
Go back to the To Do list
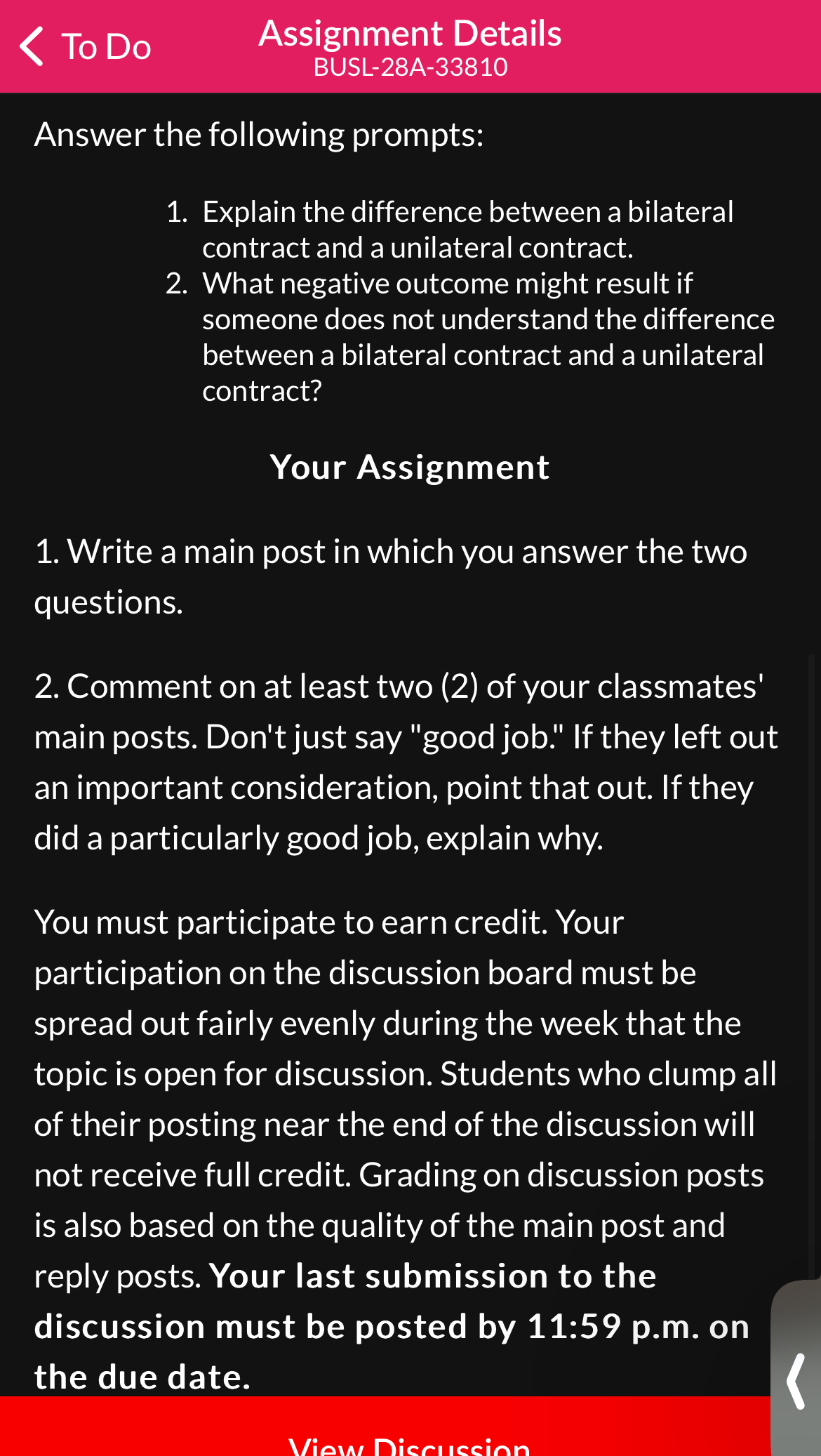pos(86,47)
